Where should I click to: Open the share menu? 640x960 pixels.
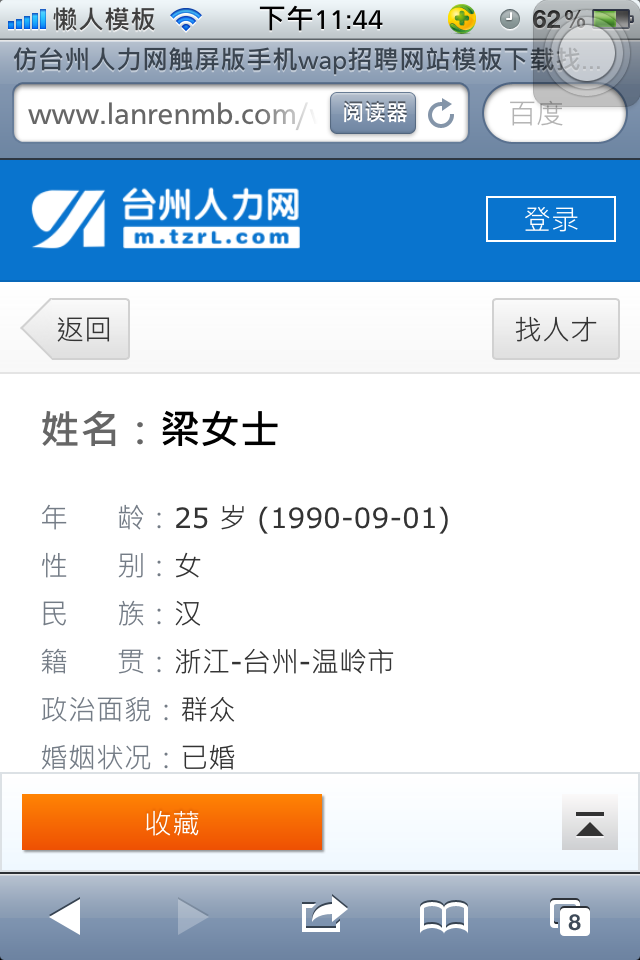(x=323, y=915)
